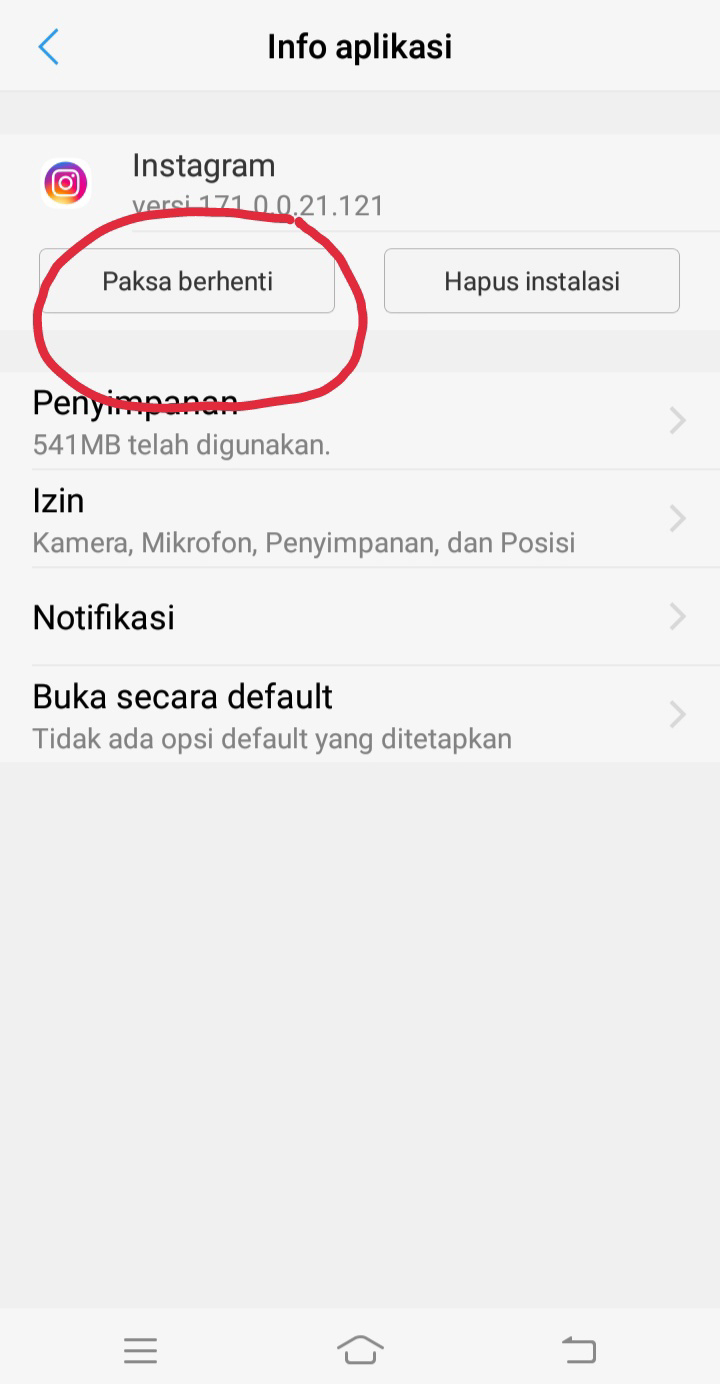Go to home screen via navigation bar
The height and width of the screenshot is (1384, 720).
[360, 1350]
